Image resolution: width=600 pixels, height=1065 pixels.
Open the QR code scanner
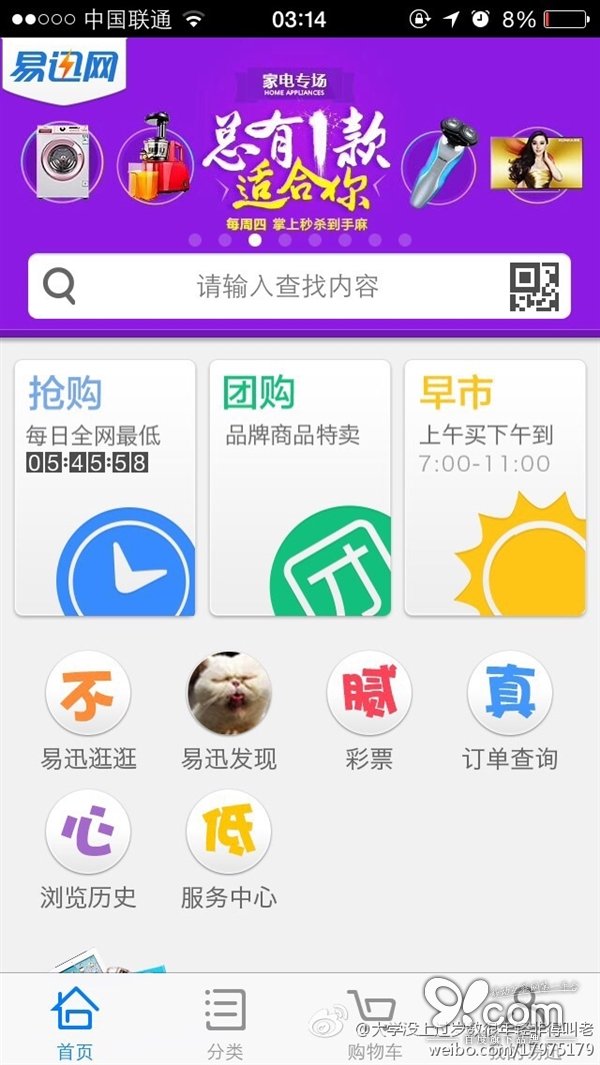[534, 287]
